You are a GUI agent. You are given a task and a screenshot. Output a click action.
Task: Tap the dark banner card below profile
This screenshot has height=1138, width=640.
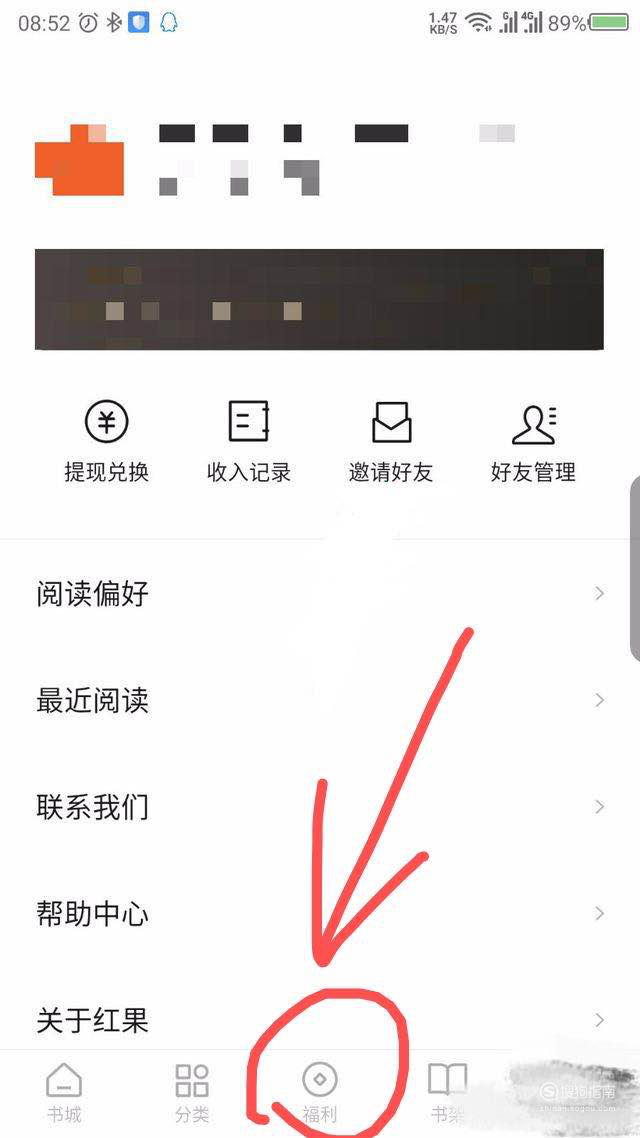click(x=319, y=299)
